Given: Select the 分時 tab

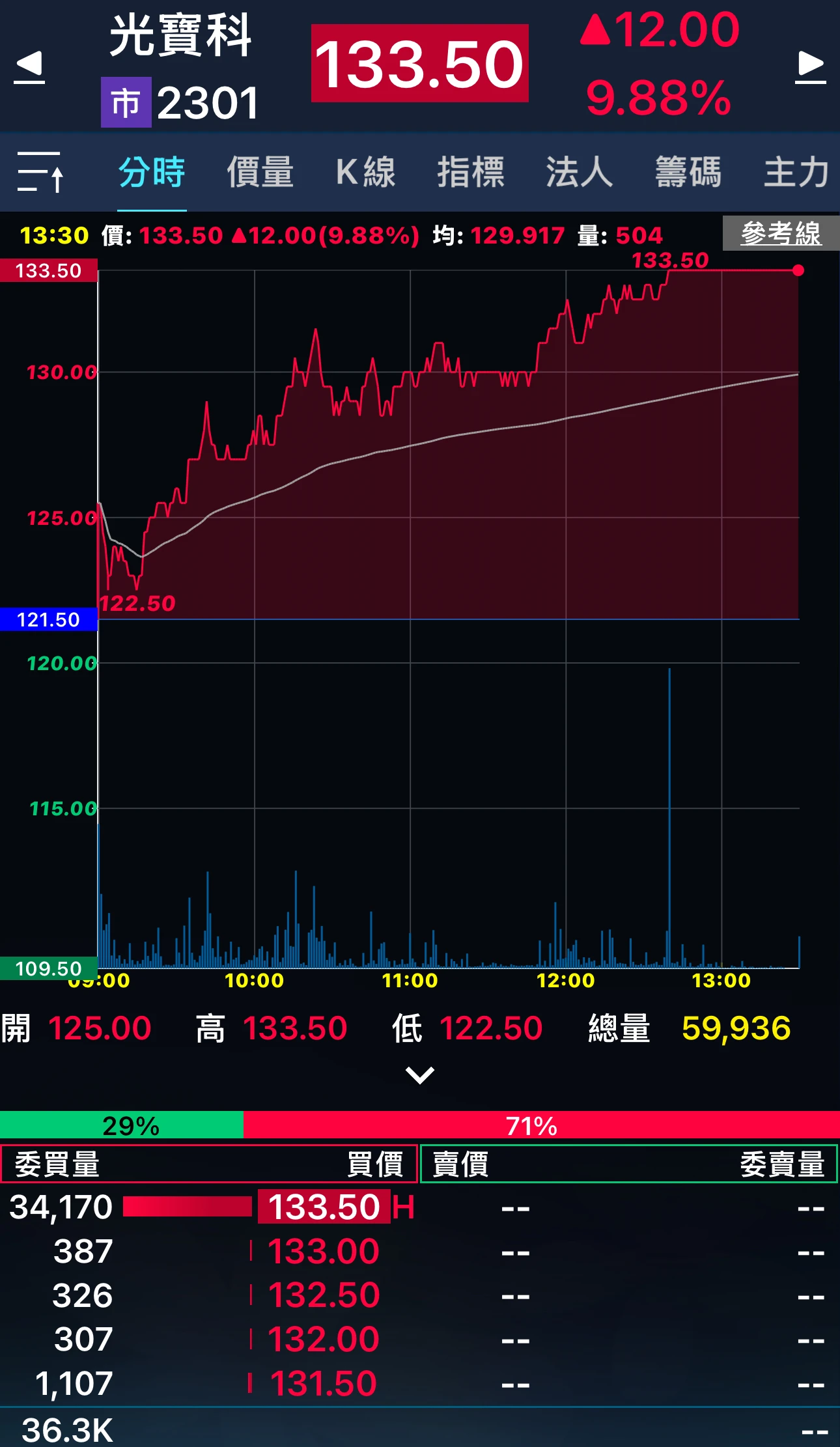Looking at the screenshot, I should point(152,173).
